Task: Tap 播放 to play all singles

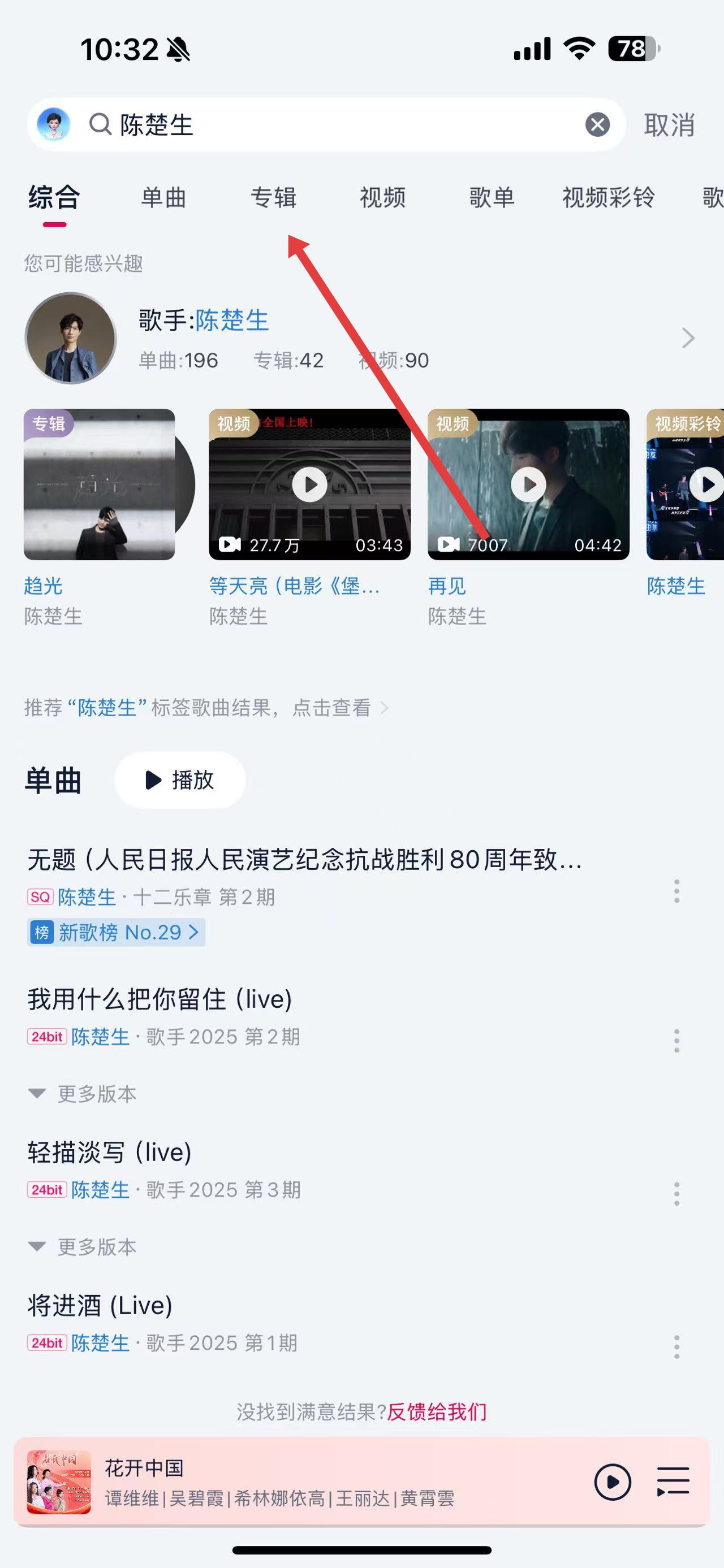Action: click(x=180, y=779)
